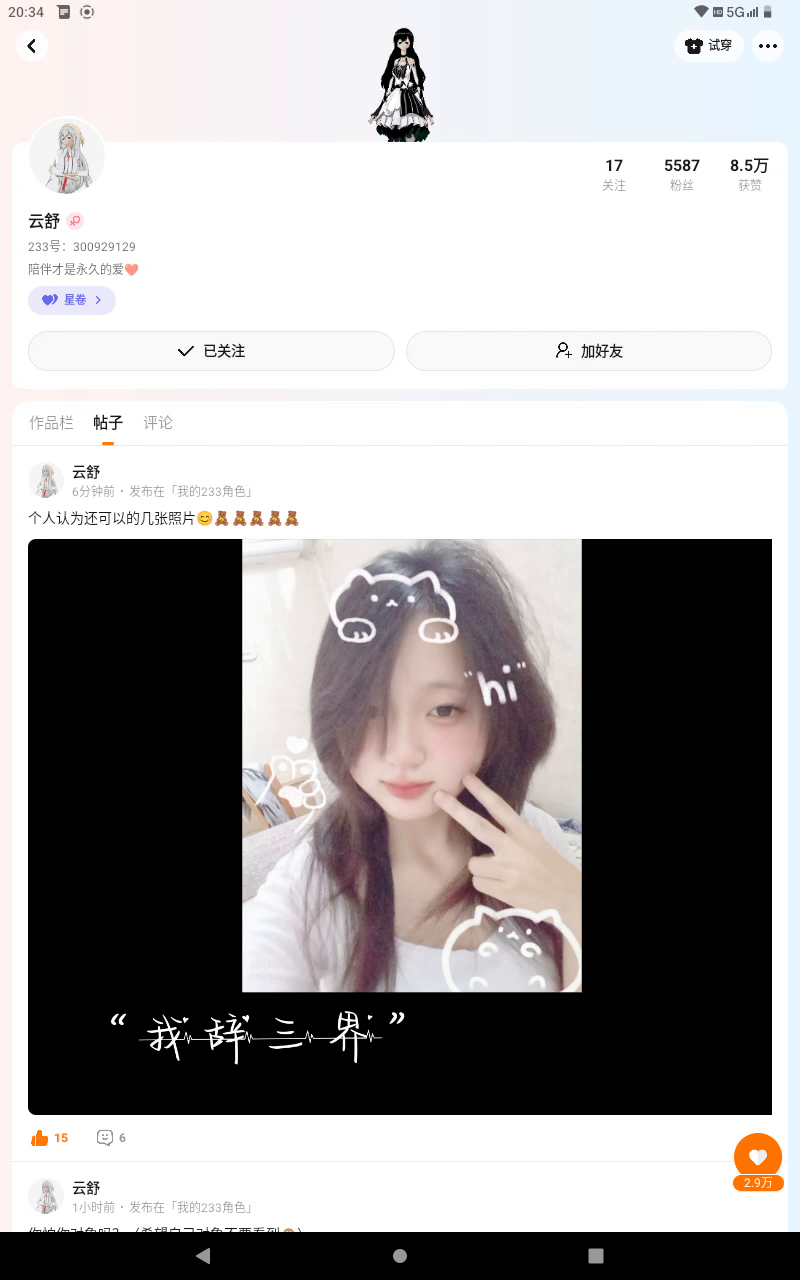View the 17 关注 following list
This screenshot has height=1280, width=800.
tap(614, 174)
